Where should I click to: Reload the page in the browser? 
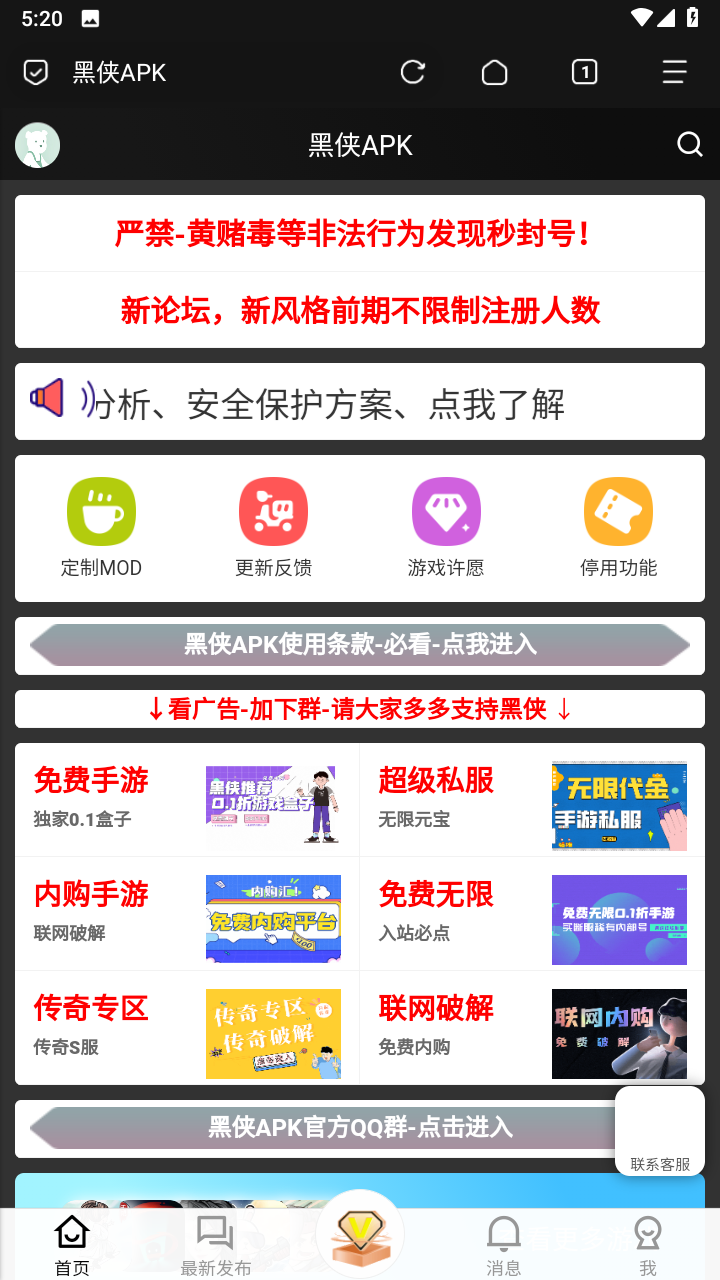(x=412, y=72)
